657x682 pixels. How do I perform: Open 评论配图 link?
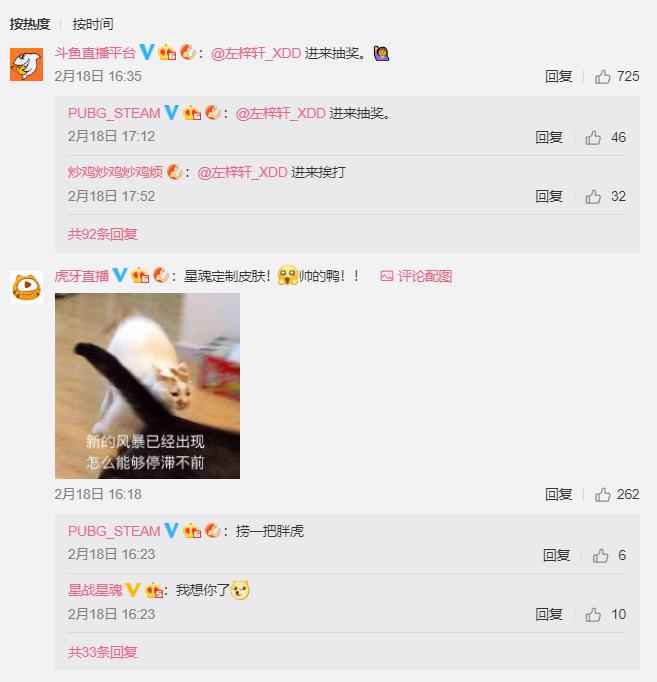[x=416, y=275]
